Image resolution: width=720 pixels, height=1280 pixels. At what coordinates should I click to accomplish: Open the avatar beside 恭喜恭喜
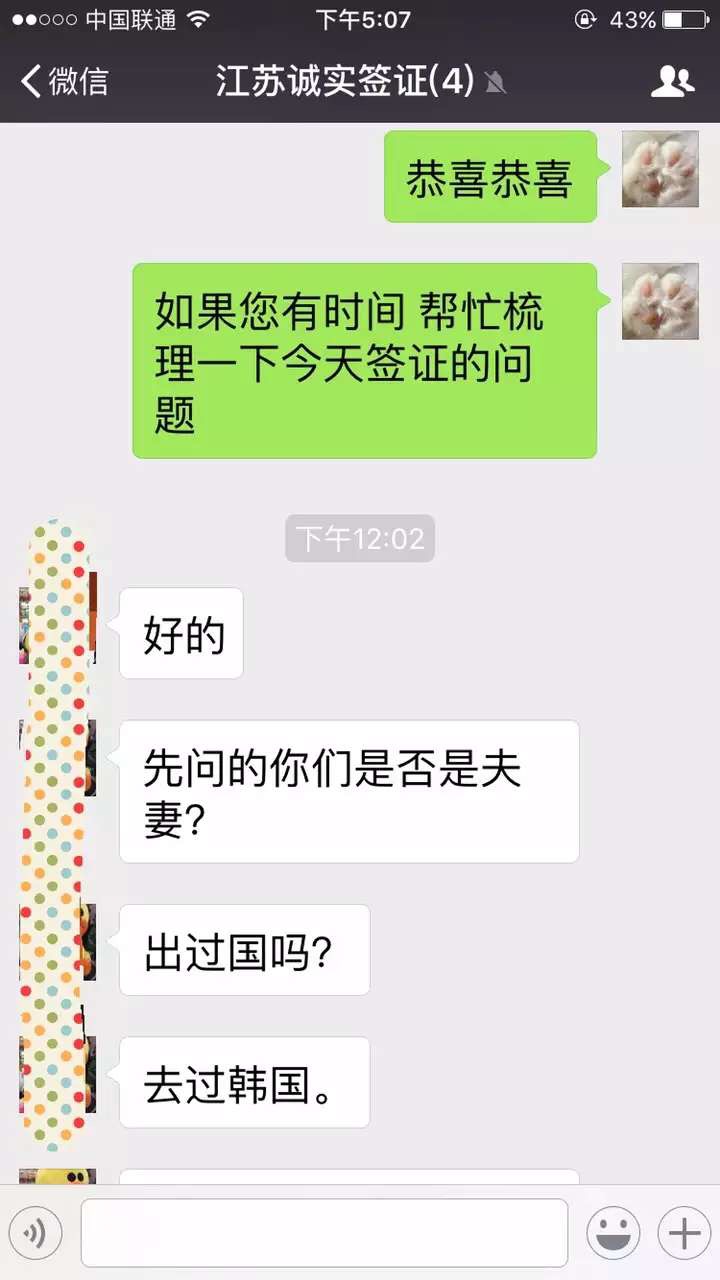(x=660, y=169)
